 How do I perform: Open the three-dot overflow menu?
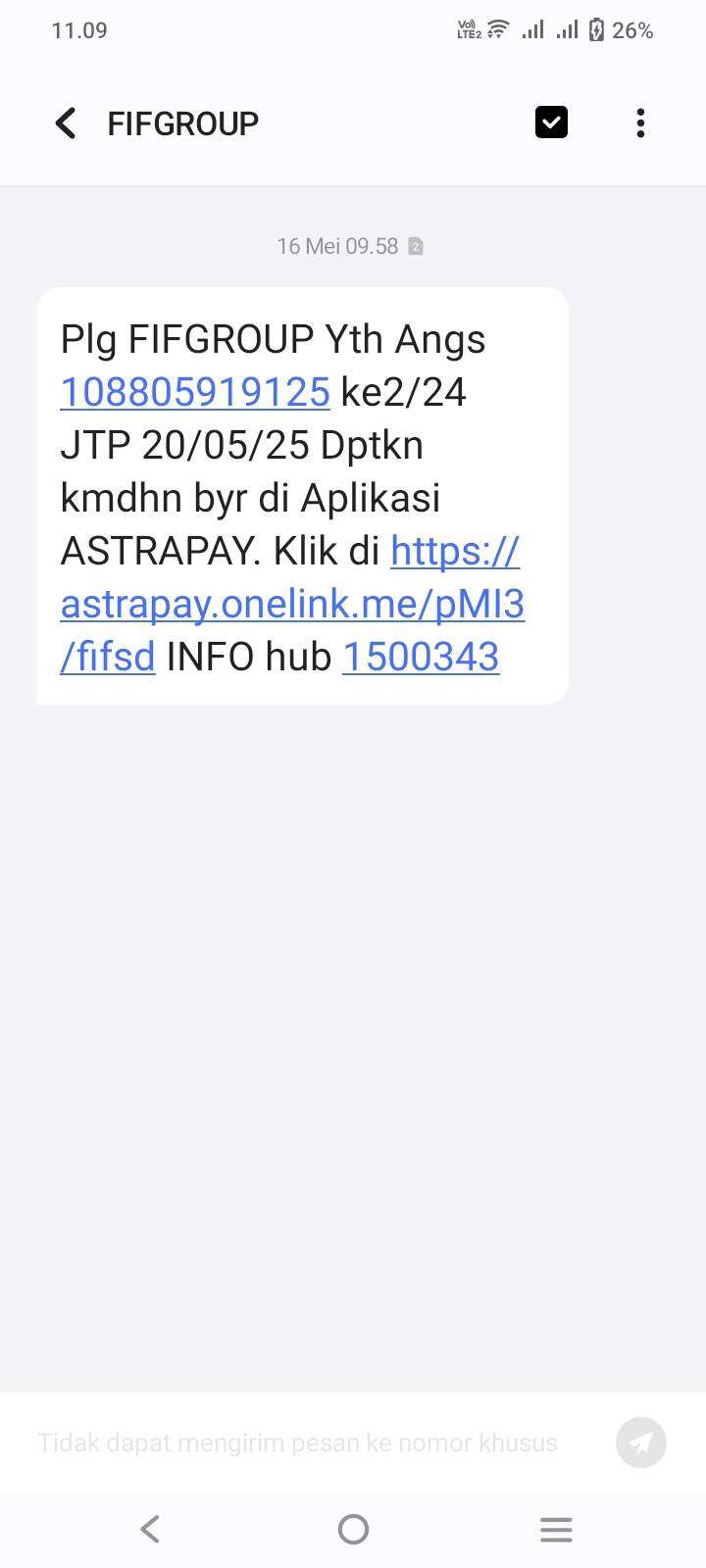[640, 123]
